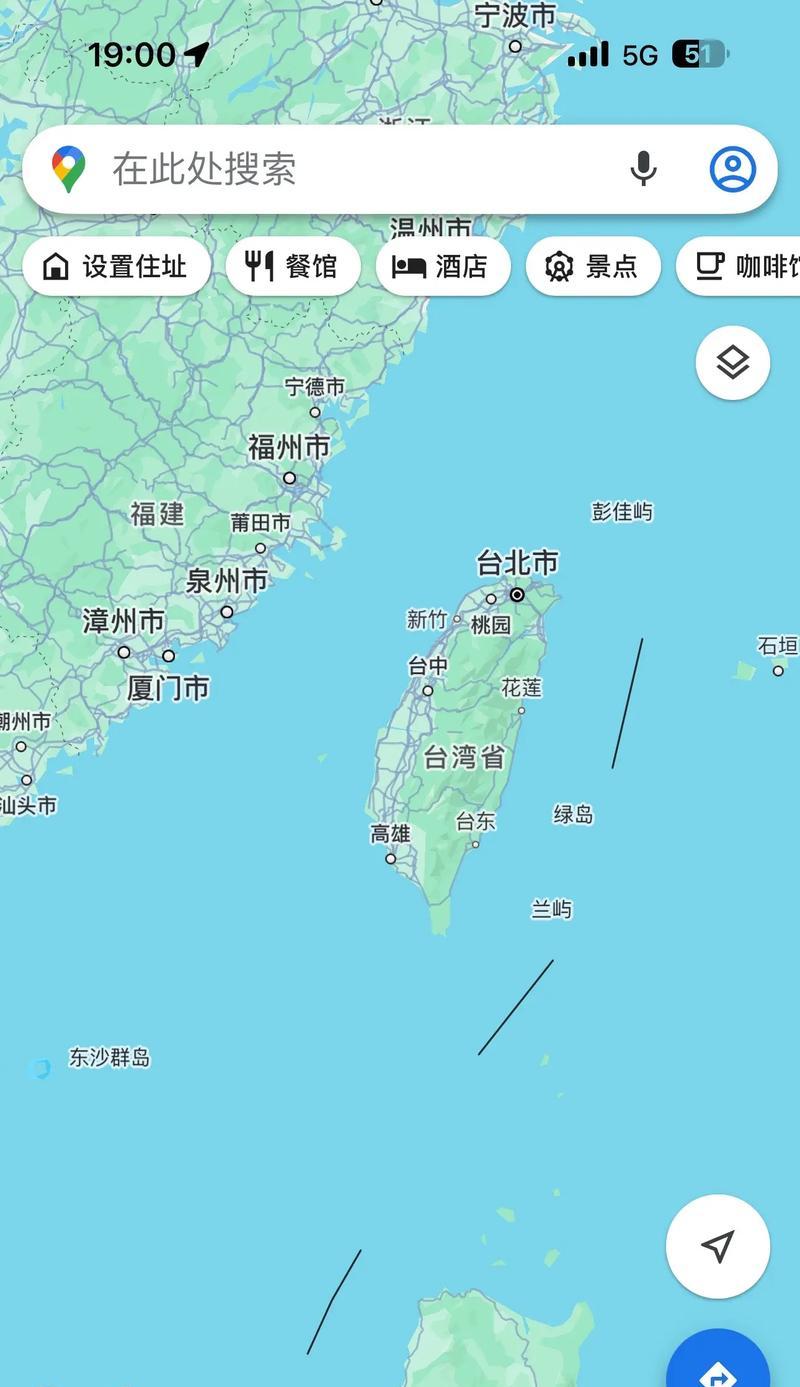Select the 设置住址 chip
Viewport: 800px width, 1387px height.
(x=117, y=266)
